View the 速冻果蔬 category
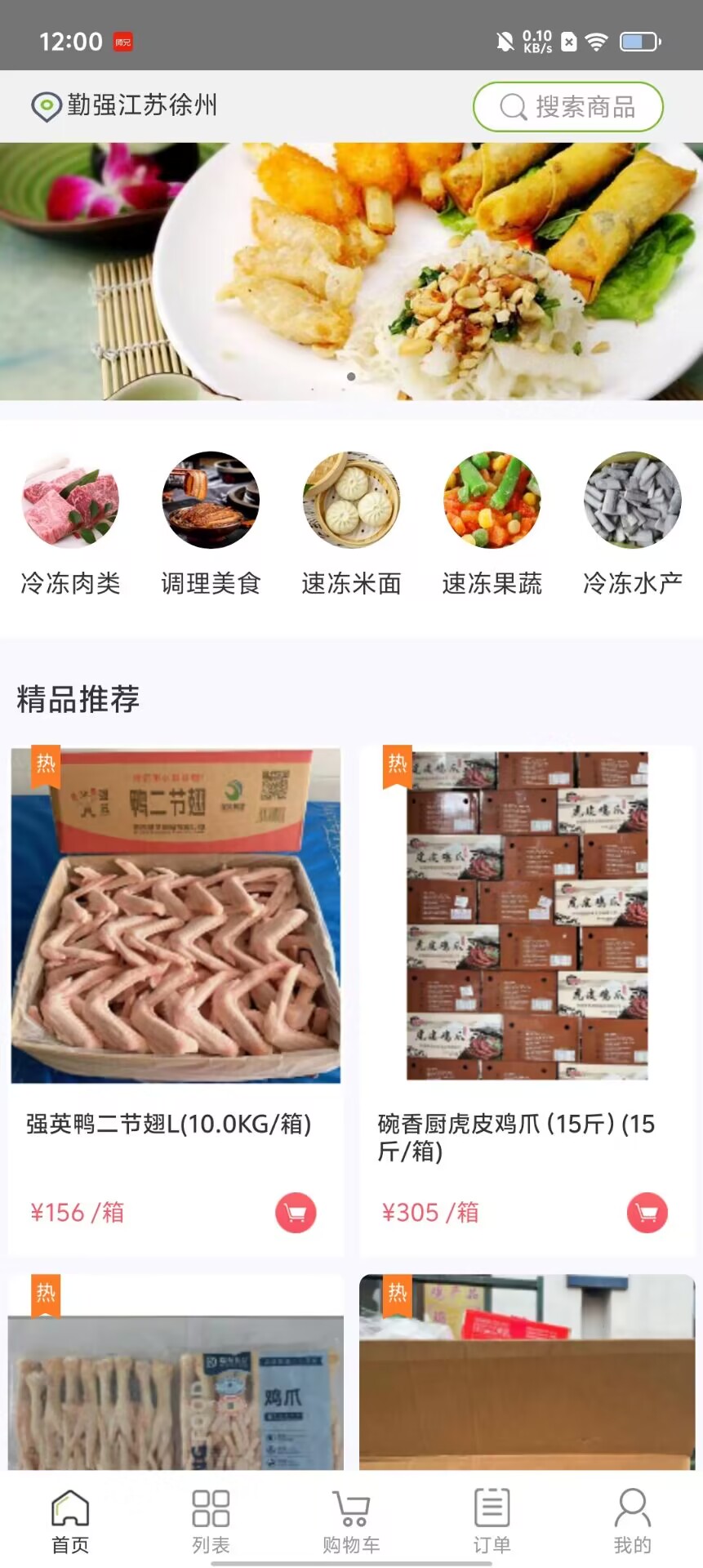The image size is (703, 1568). tap(492, 523)
